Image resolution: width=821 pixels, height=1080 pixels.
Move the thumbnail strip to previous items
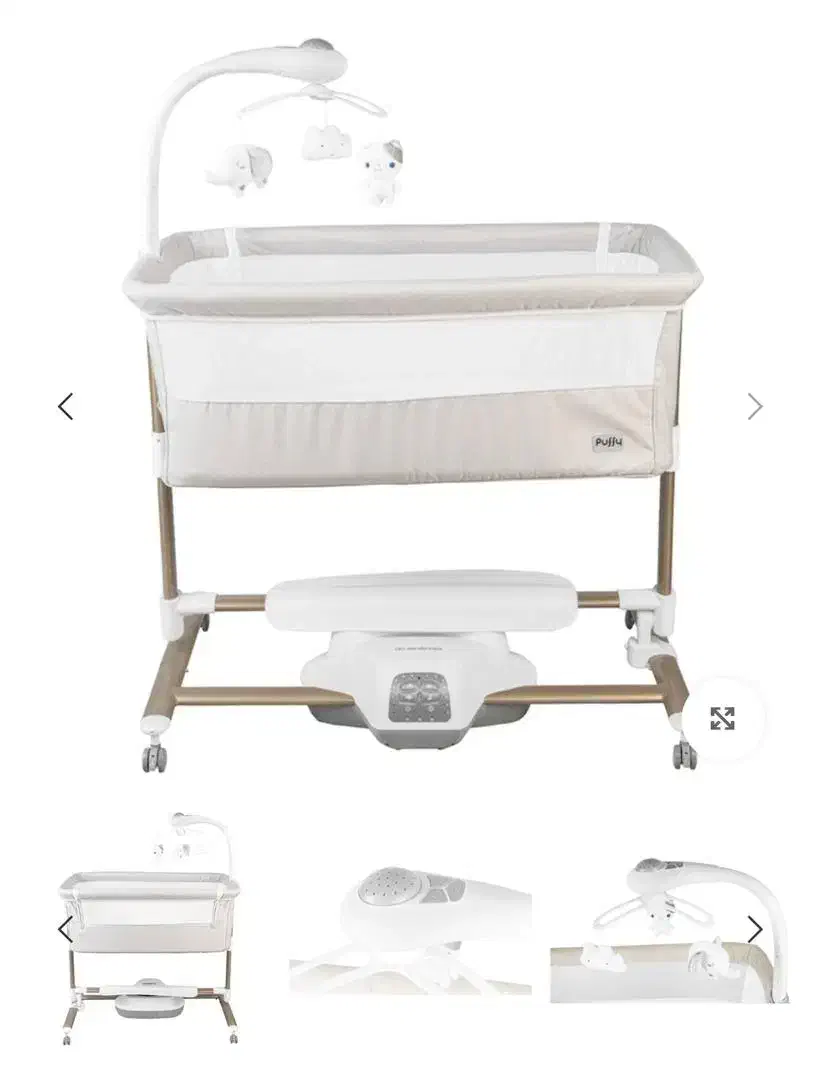point(65,929)
